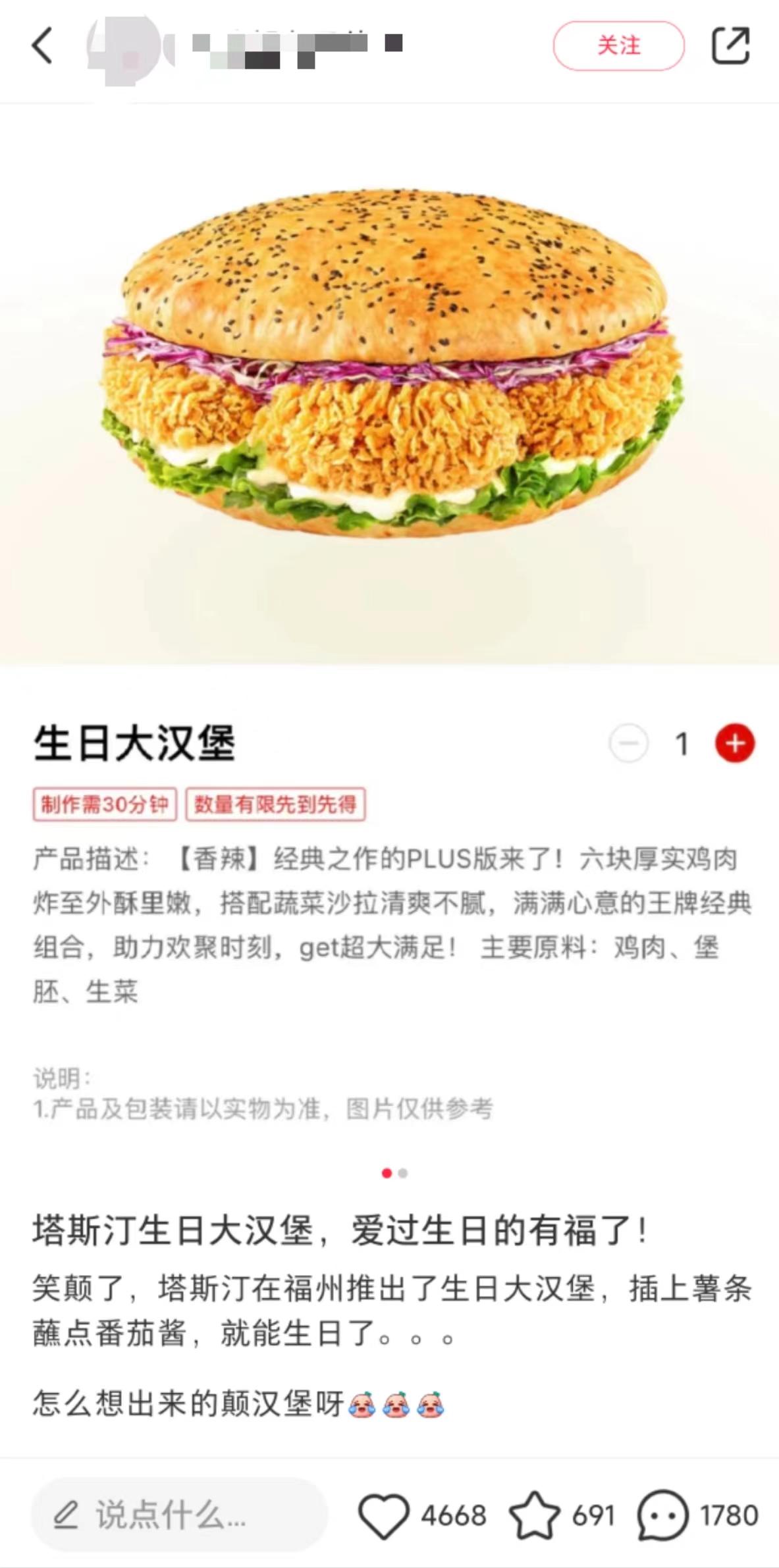Go back using the top arrow

[42, 46]
